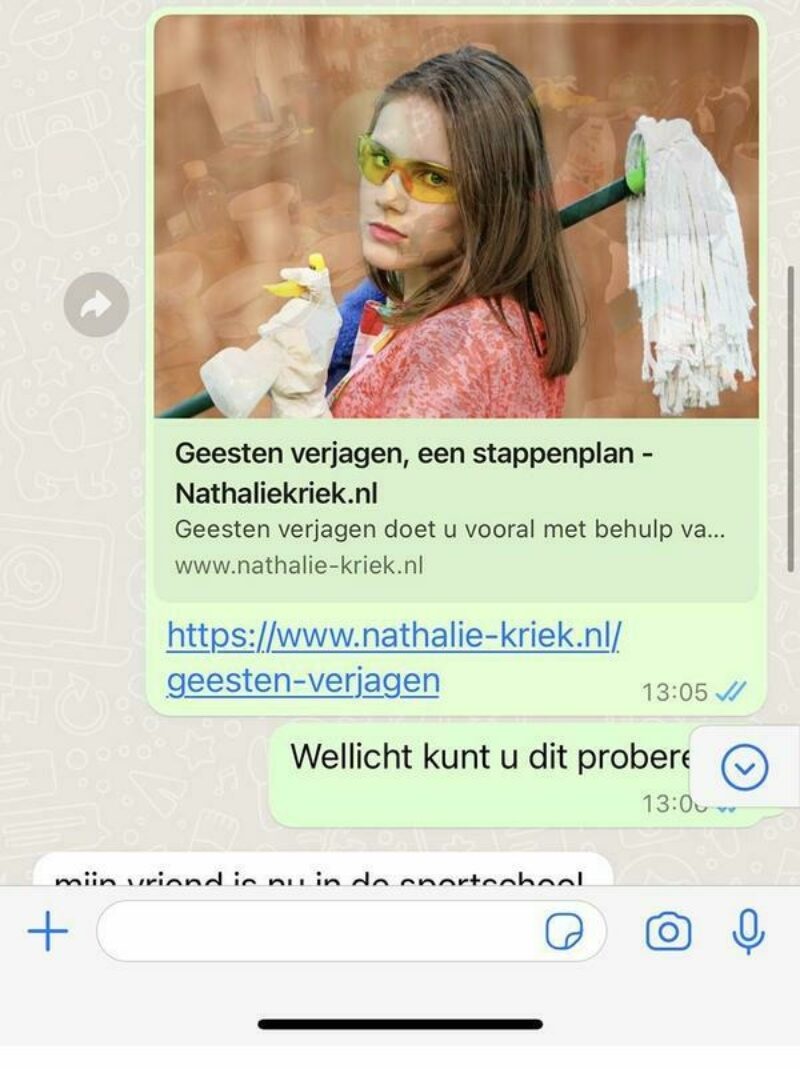The height and width of the screenshot is (1069, 800).
Task: Open the attachment plus menu
Action: (47, 932)
